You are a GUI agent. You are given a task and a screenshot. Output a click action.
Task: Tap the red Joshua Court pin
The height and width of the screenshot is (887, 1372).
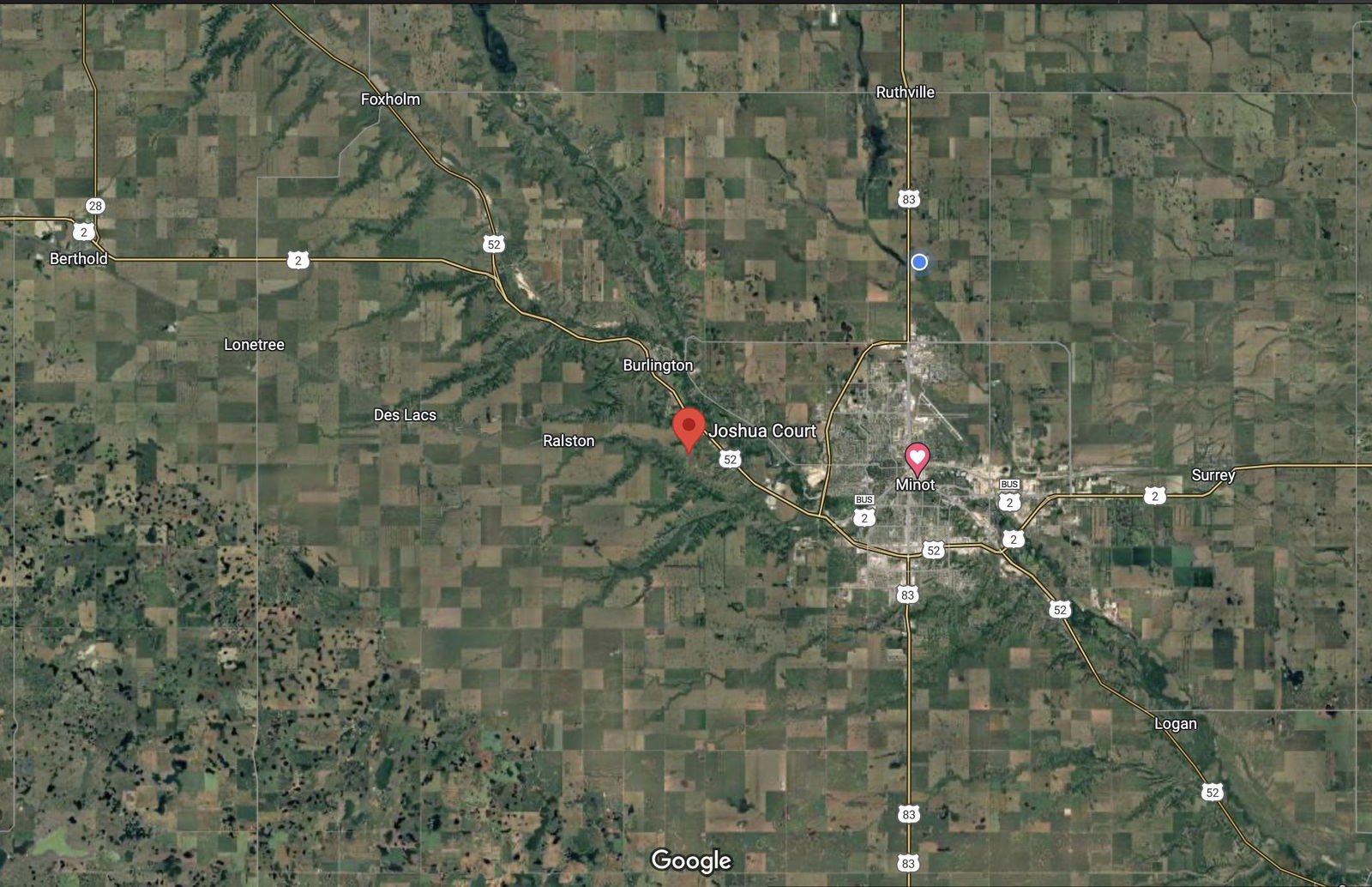[x=688, y=428]
